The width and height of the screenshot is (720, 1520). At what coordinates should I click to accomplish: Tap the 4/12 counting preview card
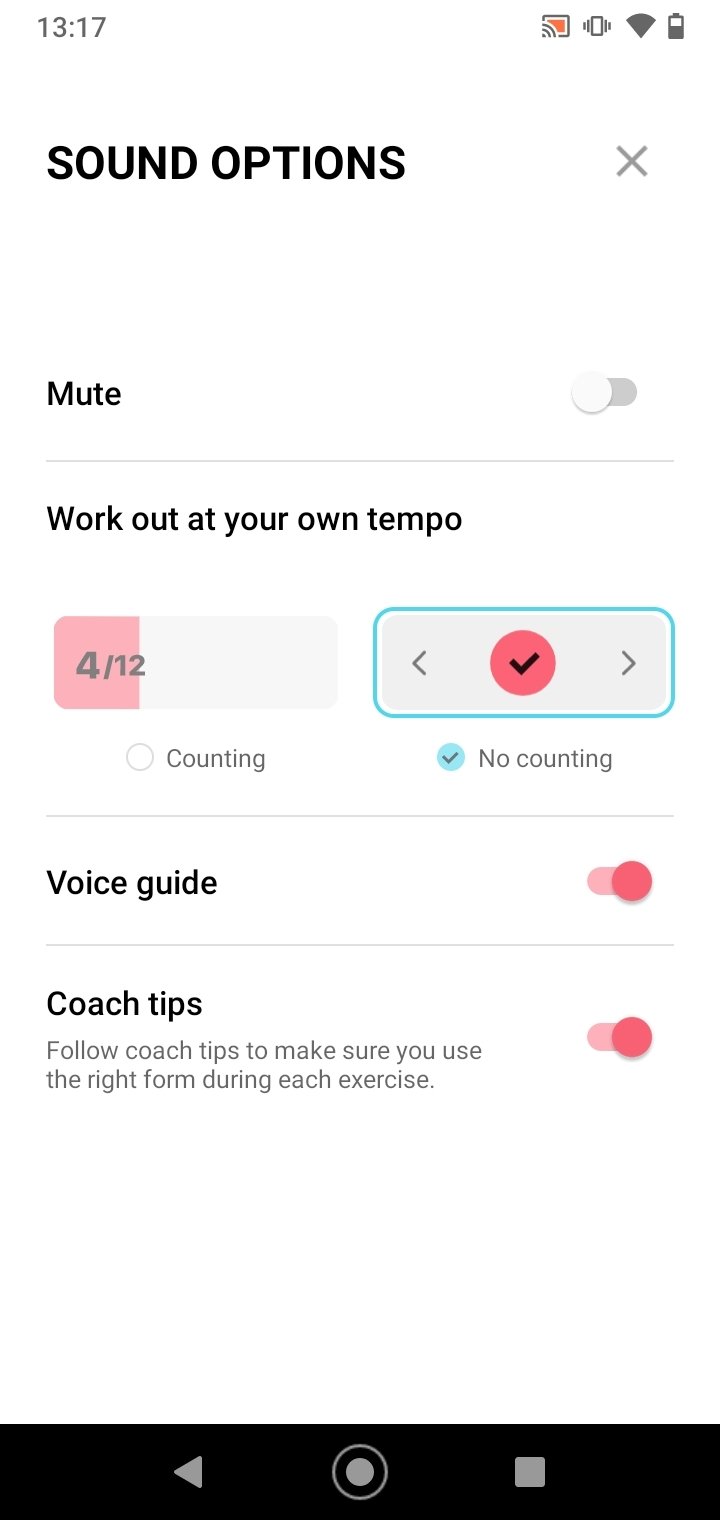pos(196,663)
